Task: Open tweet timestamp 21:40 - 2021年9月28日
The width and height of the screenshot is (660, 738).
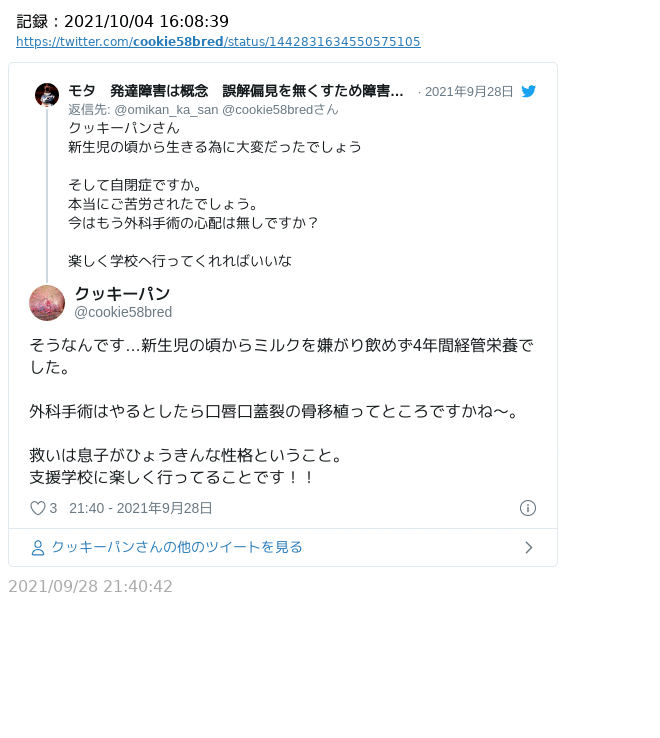Action: [141, 508]
